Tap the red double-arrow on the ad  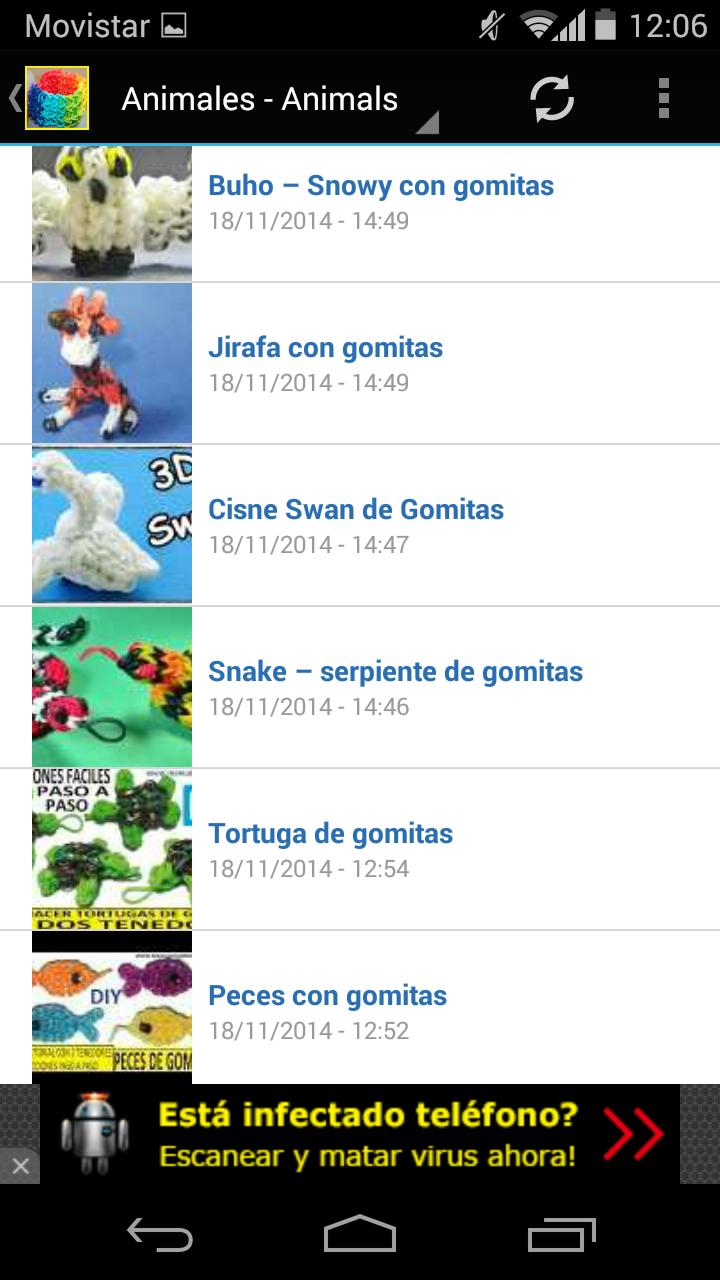tap(632, 1131)
